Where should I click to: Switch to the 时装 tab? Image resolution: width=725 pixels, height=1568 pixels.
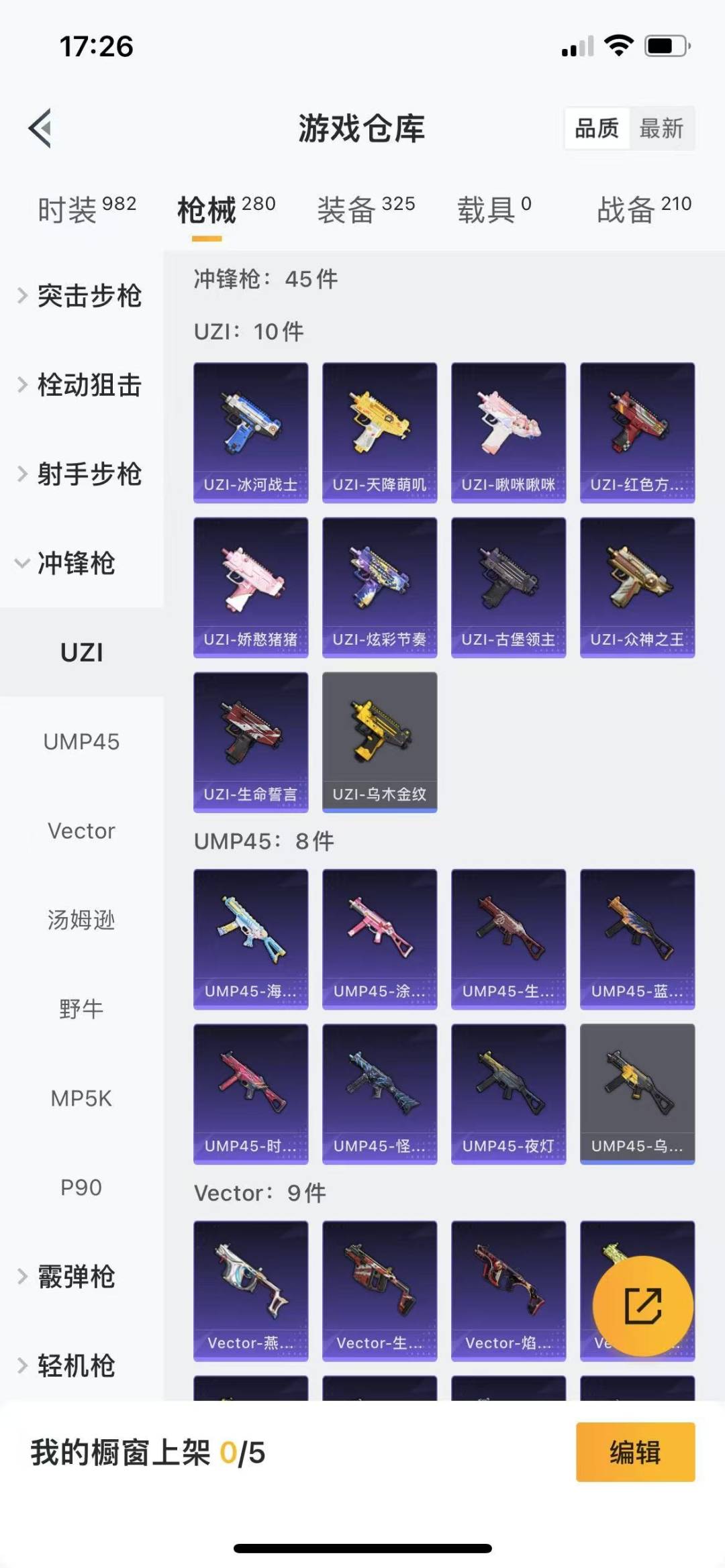coord(87,209)
